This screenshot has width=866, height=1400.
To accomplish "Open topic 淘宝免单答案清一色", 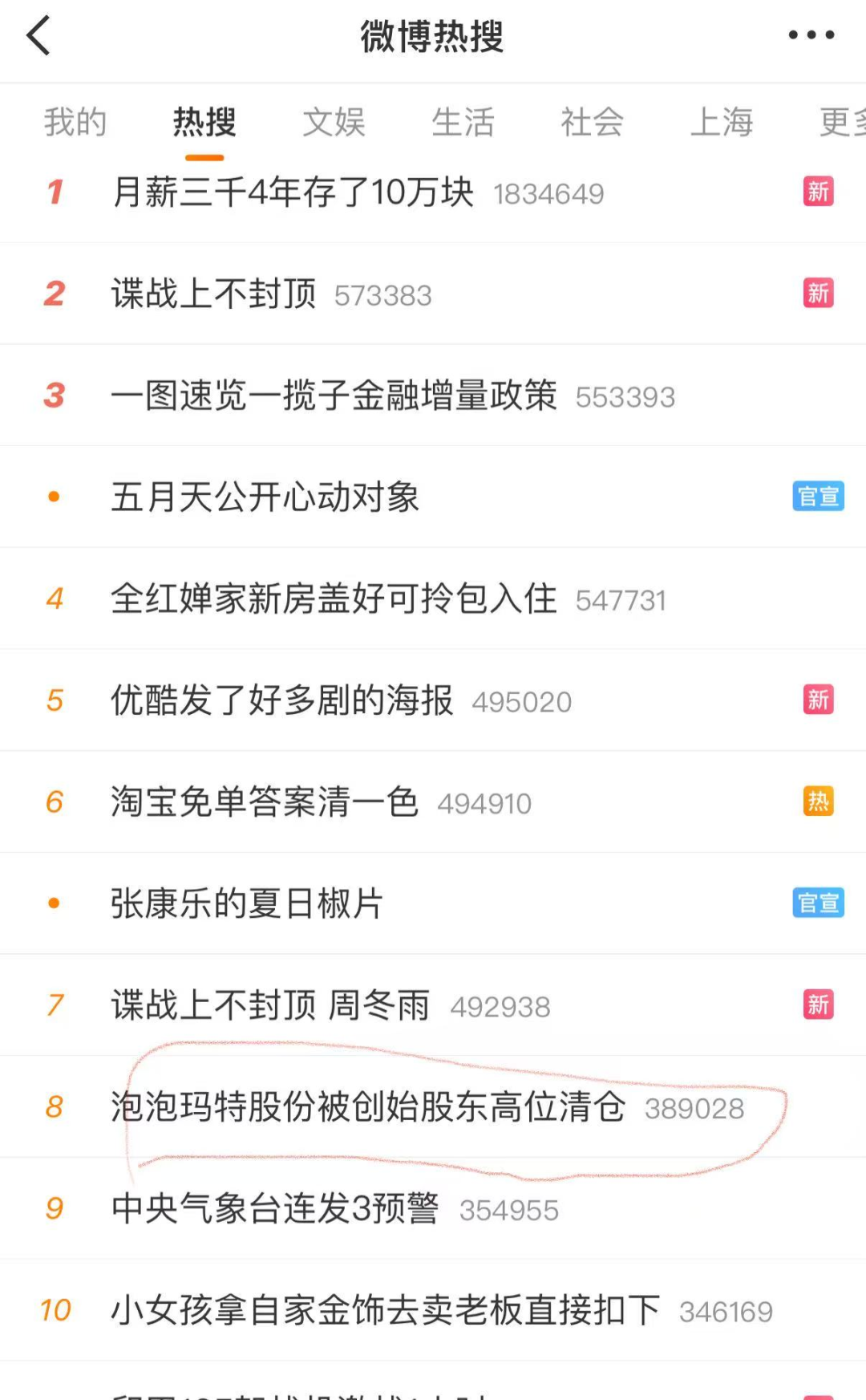I will click(x=265, y=801).
